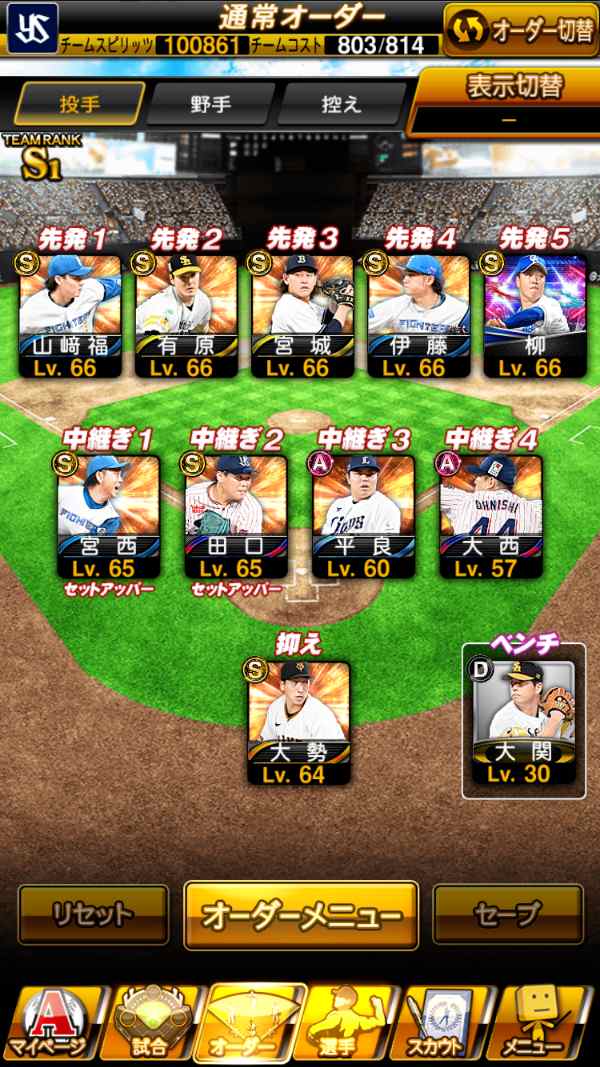Select starter card 山﨑福

coord(70,315)
